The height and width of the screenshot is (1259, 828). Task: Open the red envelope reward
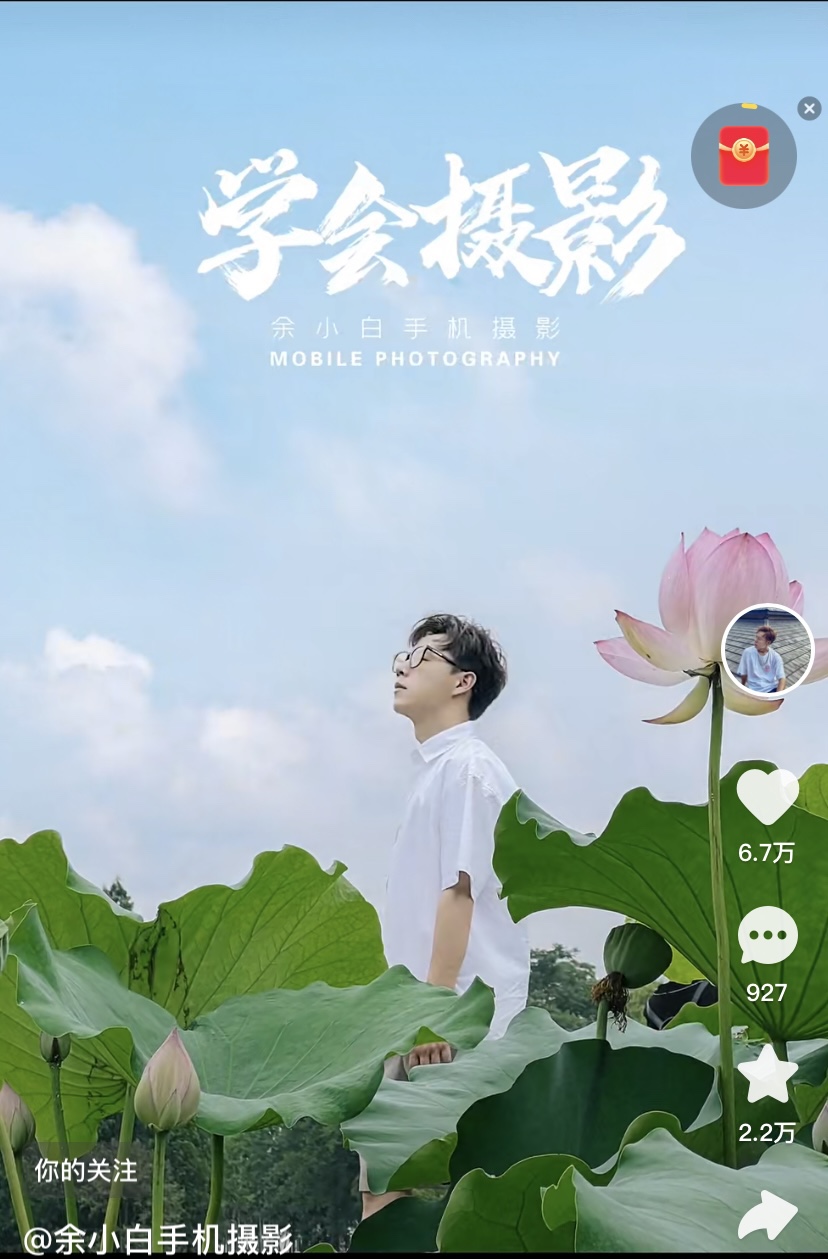pos(743,156)
